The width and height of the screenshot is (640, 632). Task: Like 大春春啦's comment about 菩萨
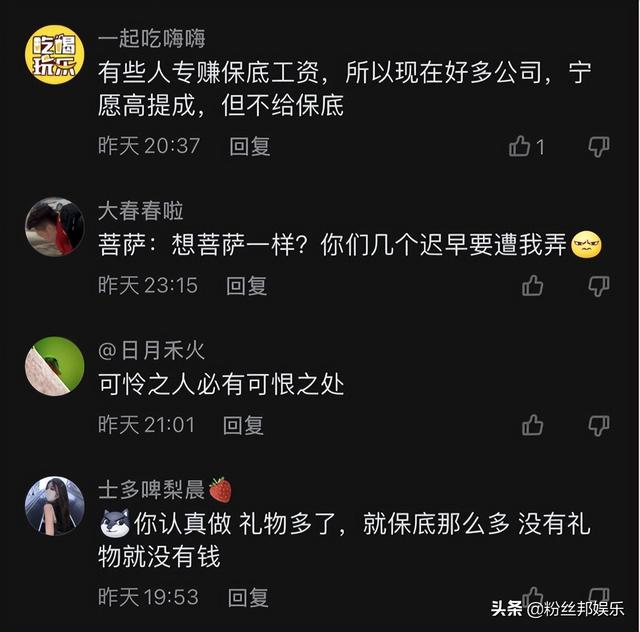coord(533,286)
